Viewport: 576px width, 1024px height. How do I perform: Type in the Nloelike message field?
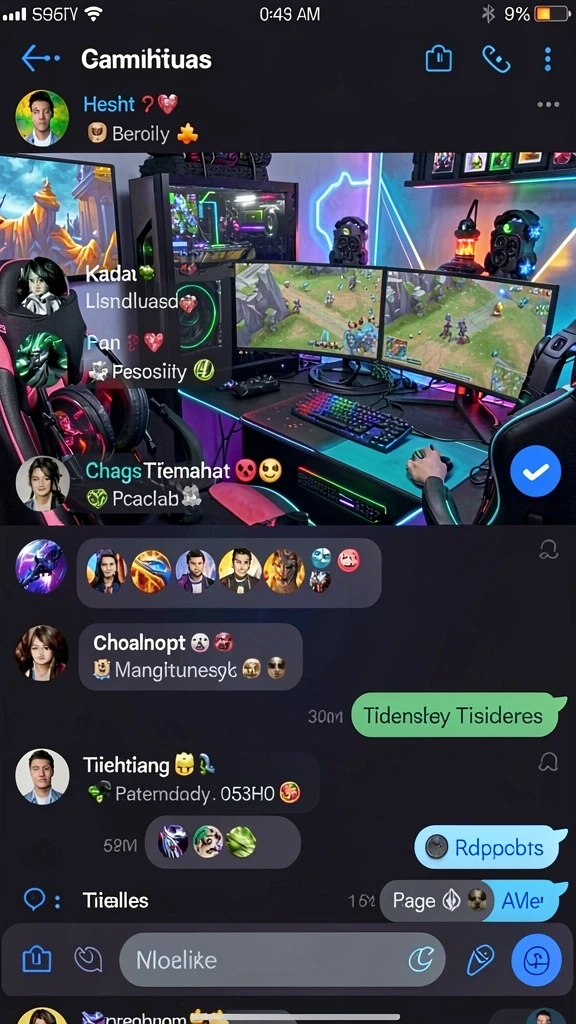click(x=282, y=959)
